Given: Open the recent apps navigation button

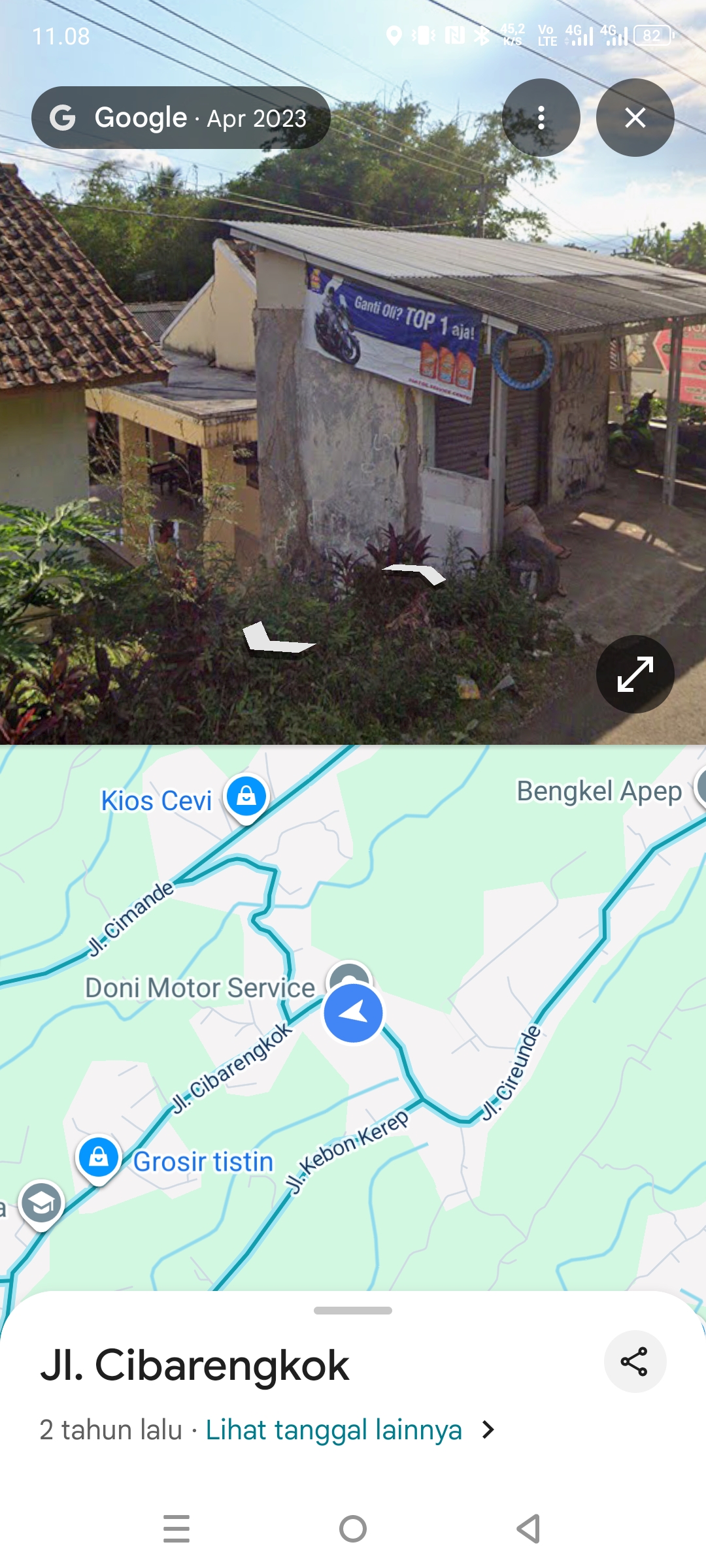Looking at the screenshot, I should (x=176, y=1529).
